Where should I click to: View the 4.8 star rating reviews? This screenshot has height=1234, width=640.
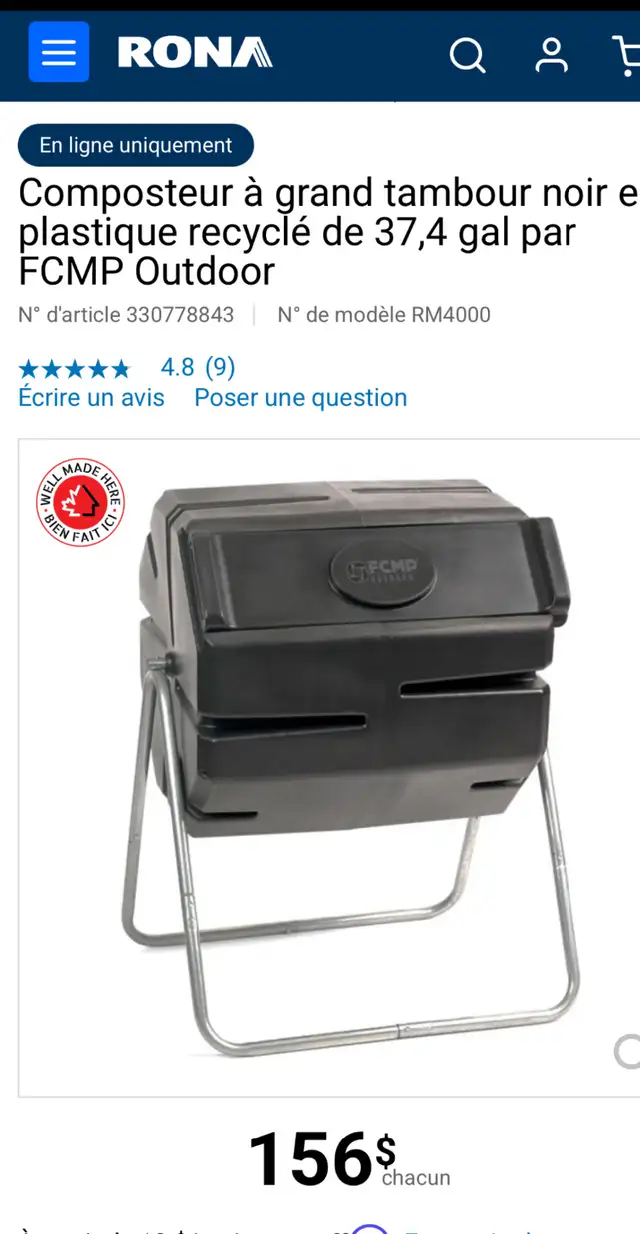click(127, 368)
